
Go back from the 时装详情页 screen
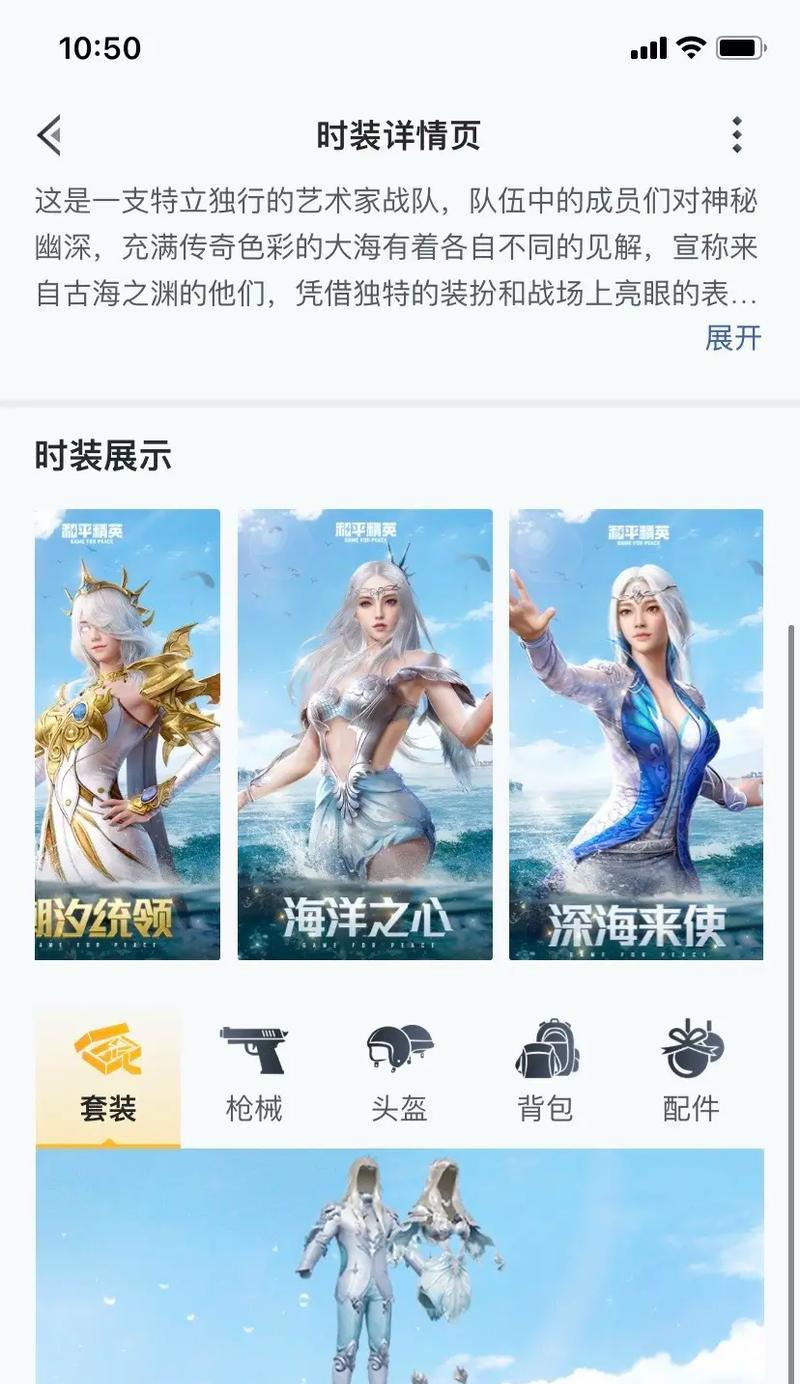pyautogui.click(x=50, y=135)
